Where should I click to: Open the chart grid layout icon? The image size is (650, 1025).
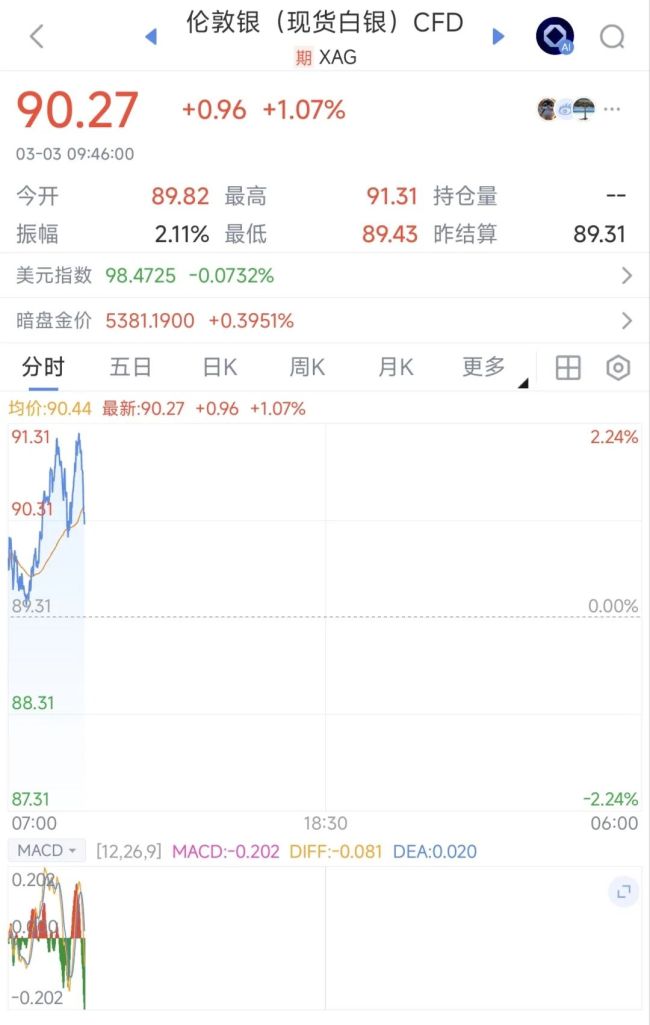pos(568,368)
